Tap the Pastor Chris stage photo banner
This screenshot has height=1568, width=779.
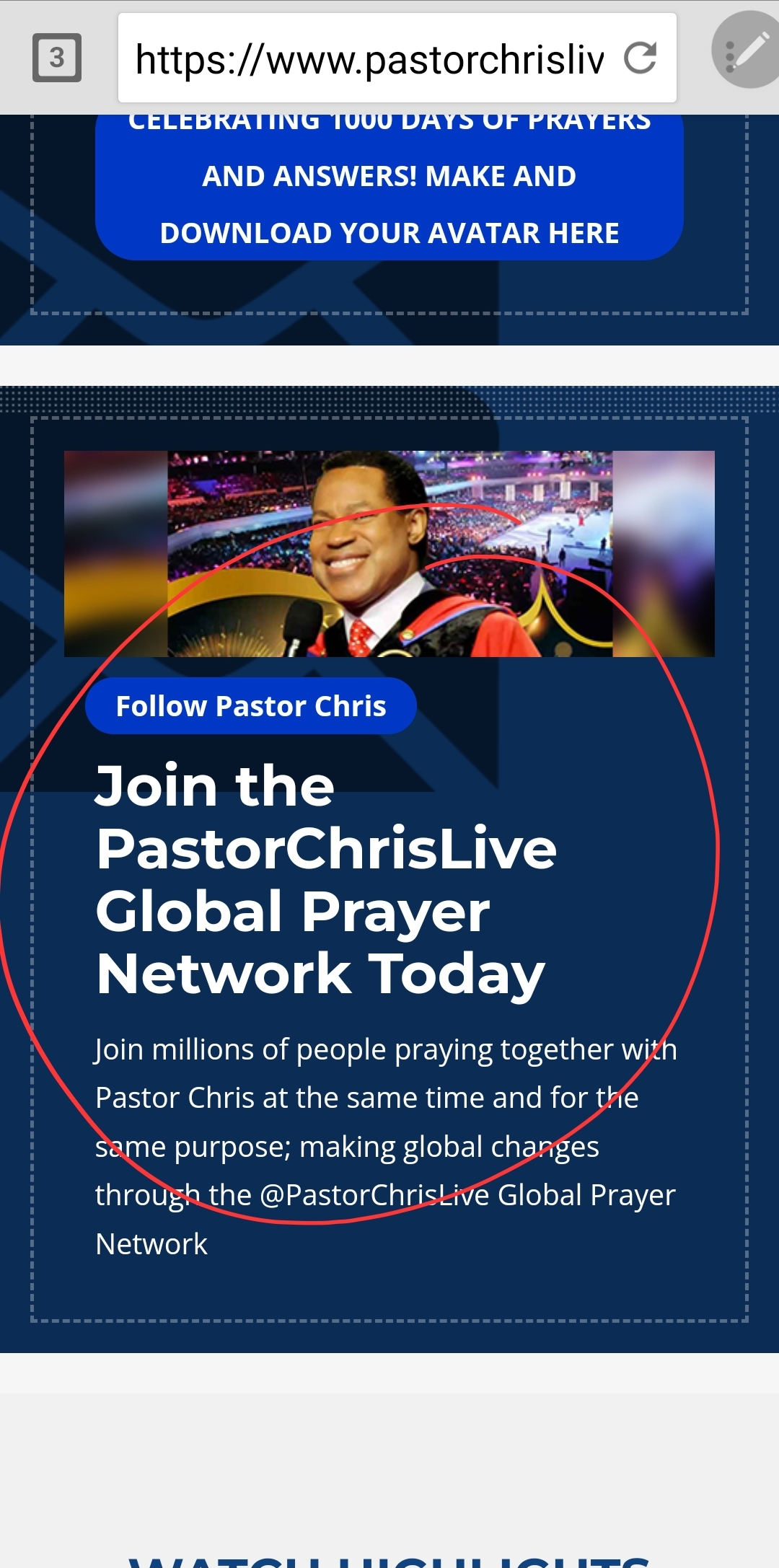pyautogui.click(x=389, y=555)
